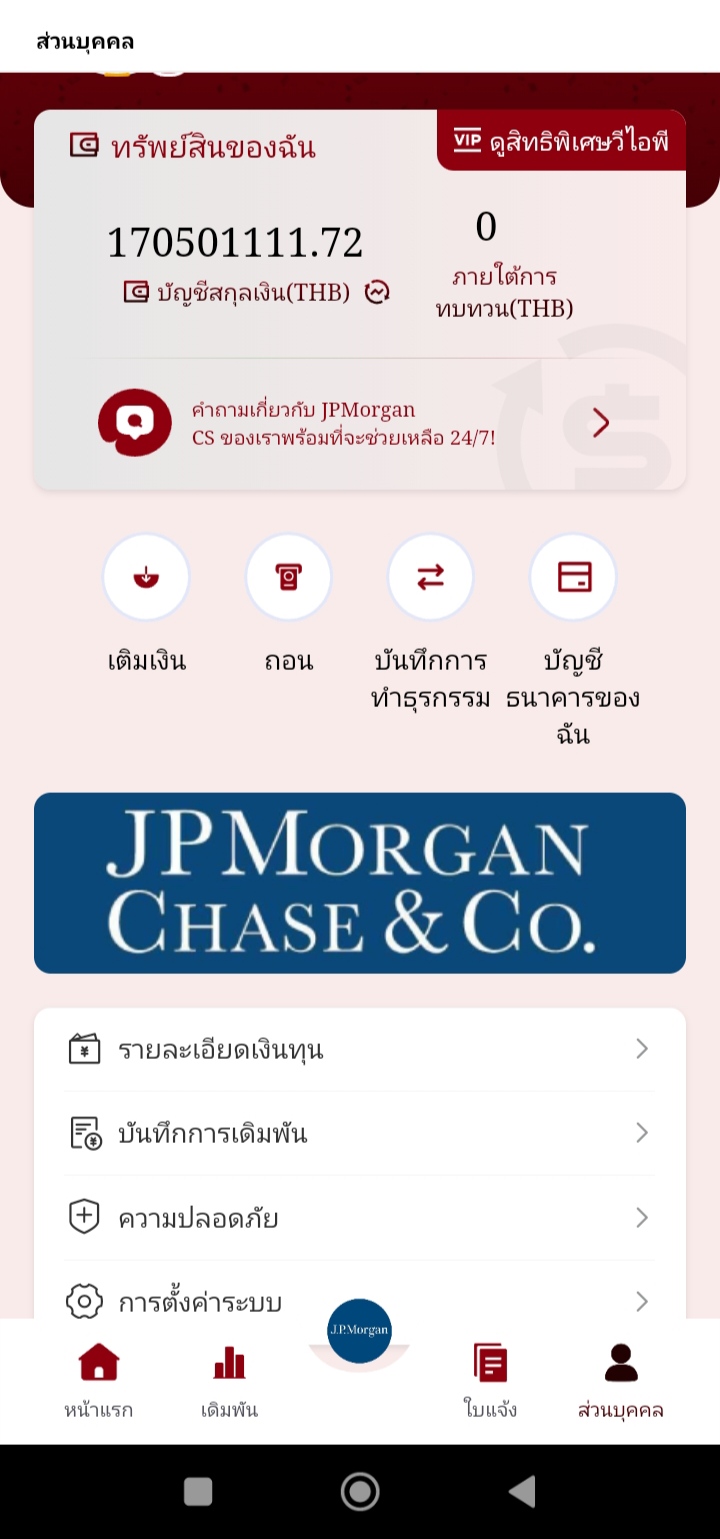
Task: Go back using system back button
Action: click(523, 1491)
